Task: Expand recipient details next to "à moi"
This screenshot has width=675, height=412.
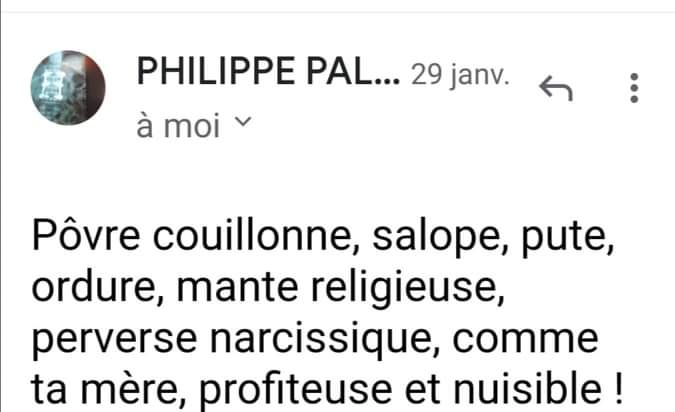Action: (243, 124)
